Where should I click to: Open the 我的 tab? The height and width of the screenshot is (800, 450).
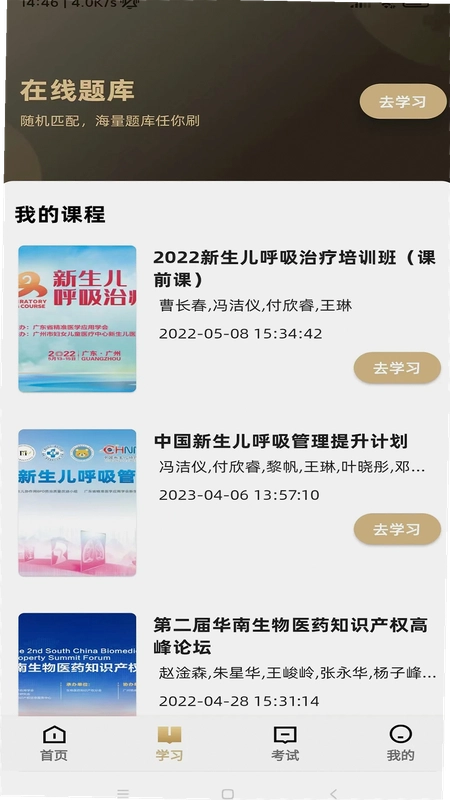[x=401, y=744]
